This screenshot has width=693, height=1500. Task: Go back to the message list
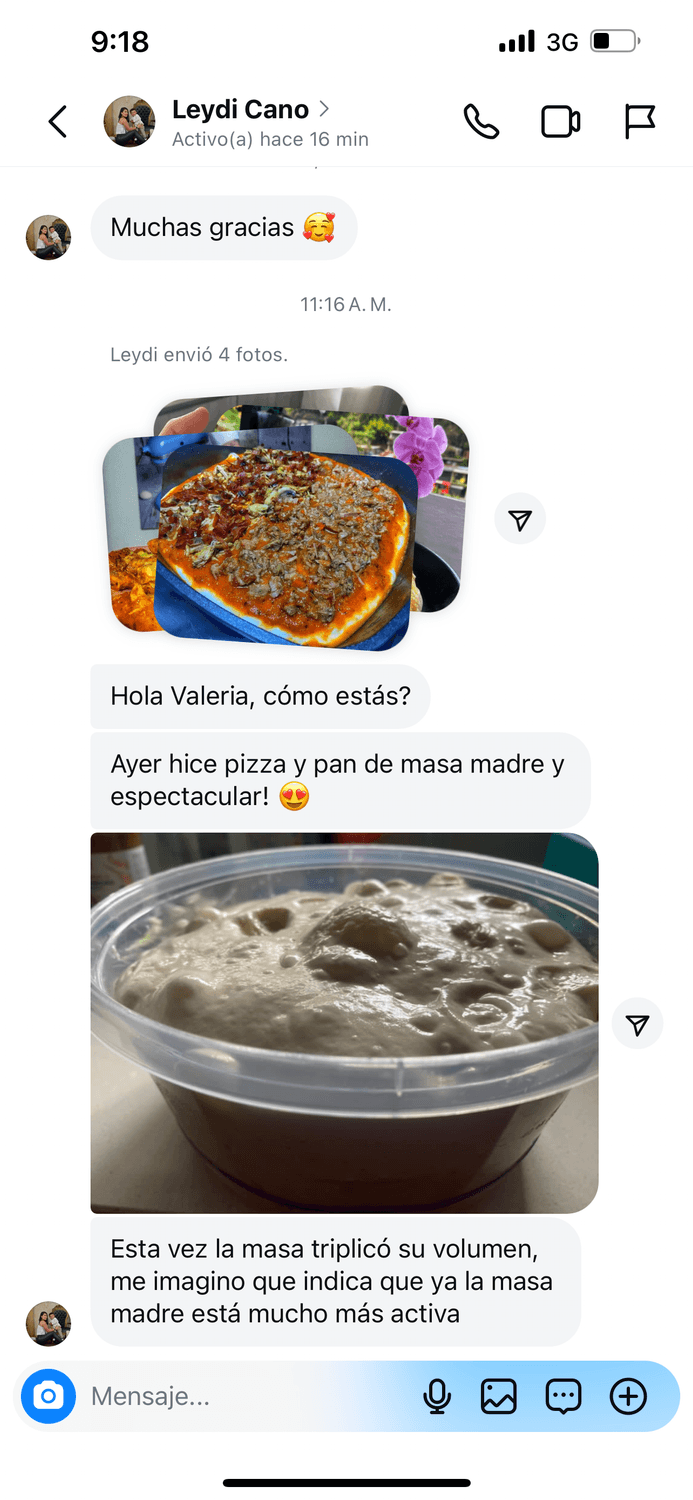tap(58, 122)
